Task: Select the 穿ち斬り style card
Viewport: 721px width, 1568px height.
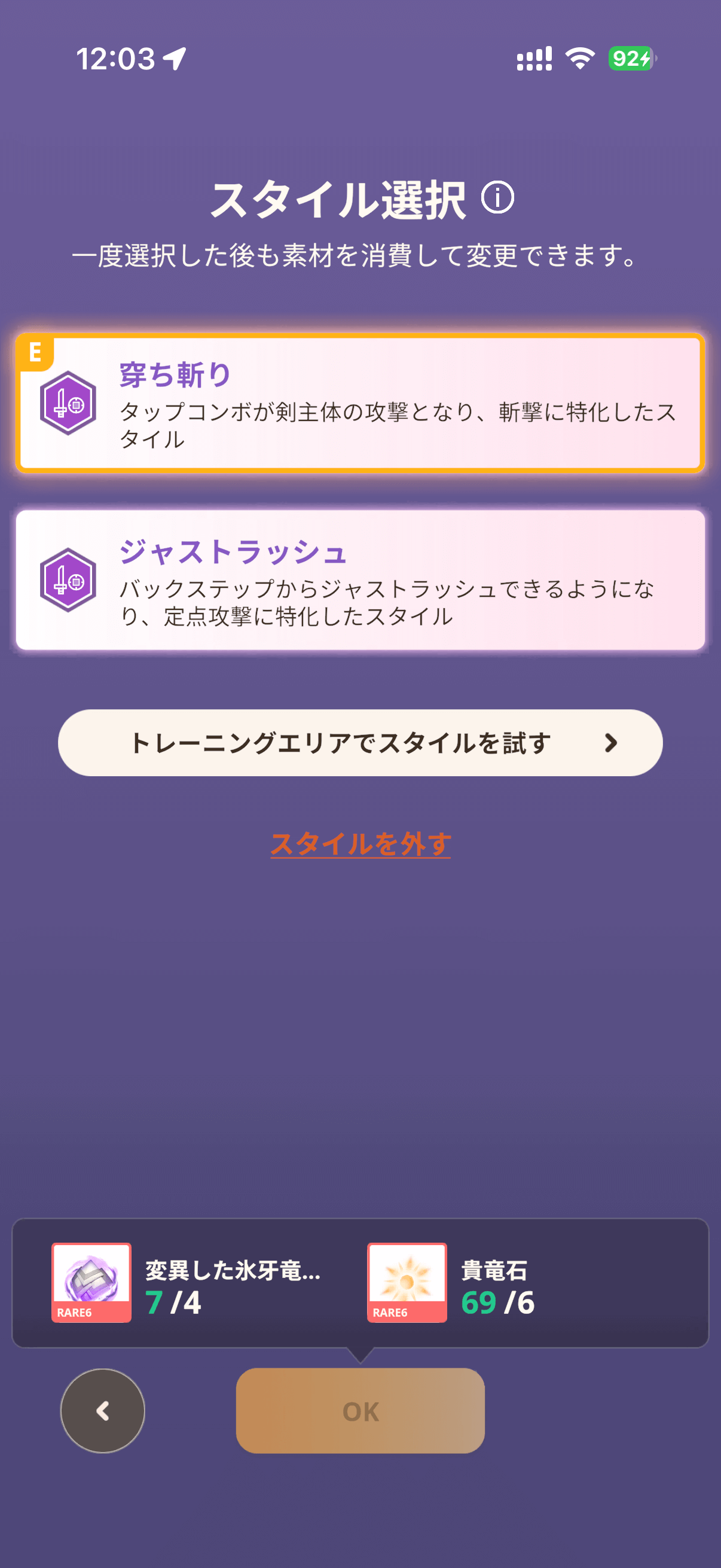Action: [x=360, y=403]
